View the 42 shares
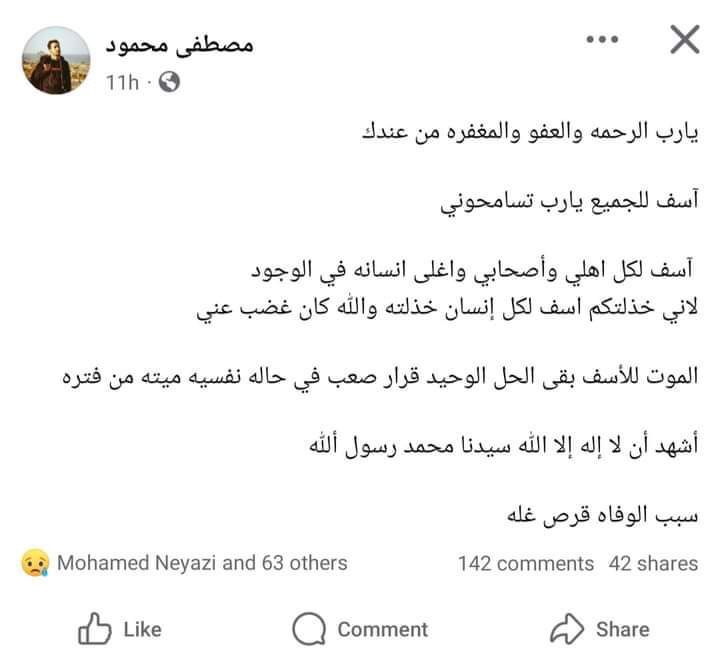This screenshot has height=667, width=720. [652, 563]
